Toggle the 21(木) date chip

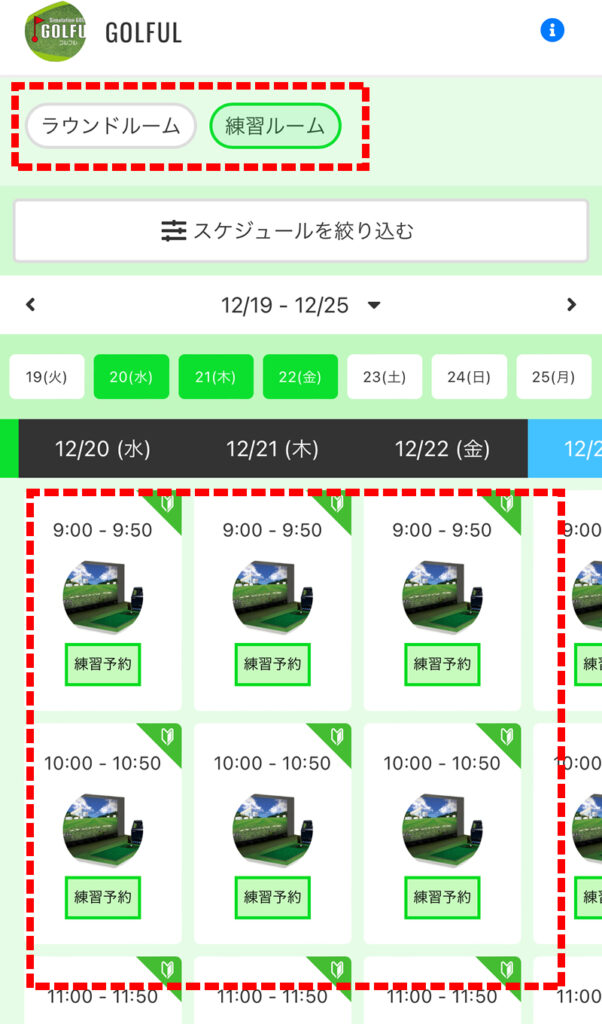tap(216, 377)
